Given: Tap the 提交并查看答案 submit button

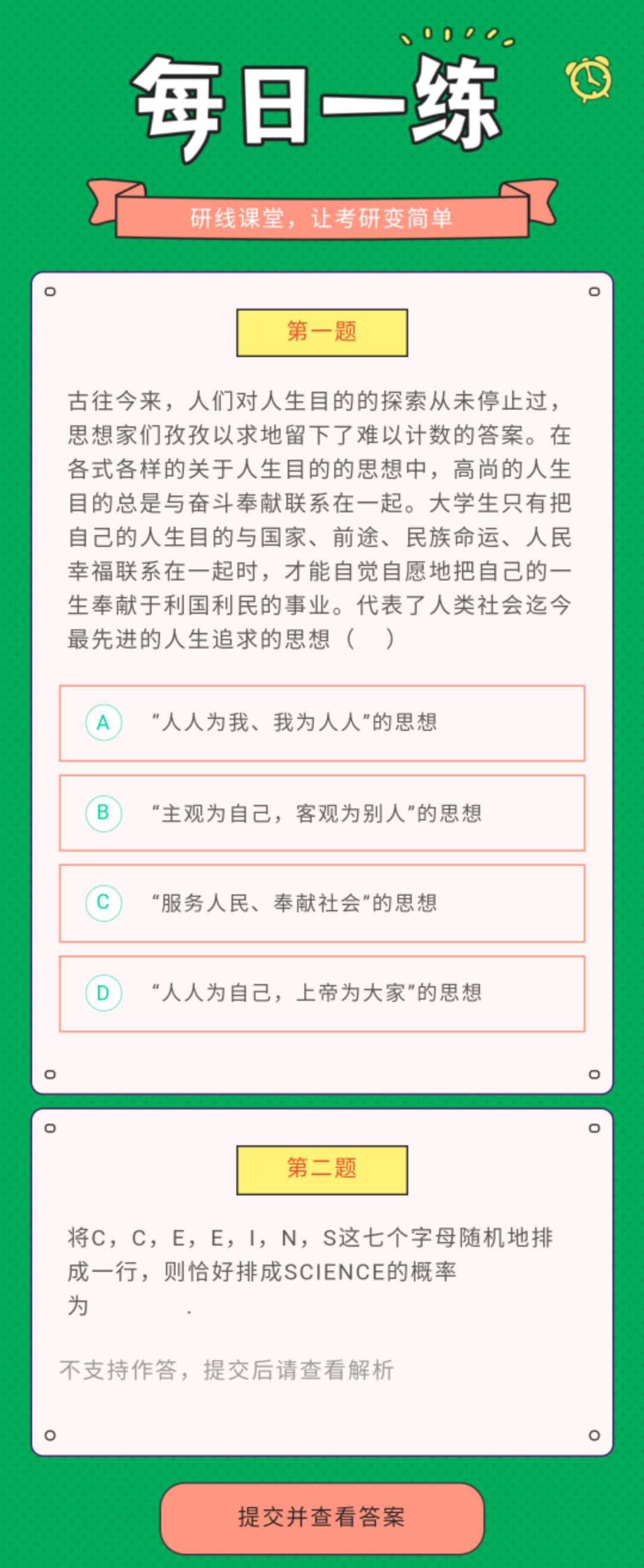Looking at the screenshot, I should pyautogui.click(x=321, y=1517).
